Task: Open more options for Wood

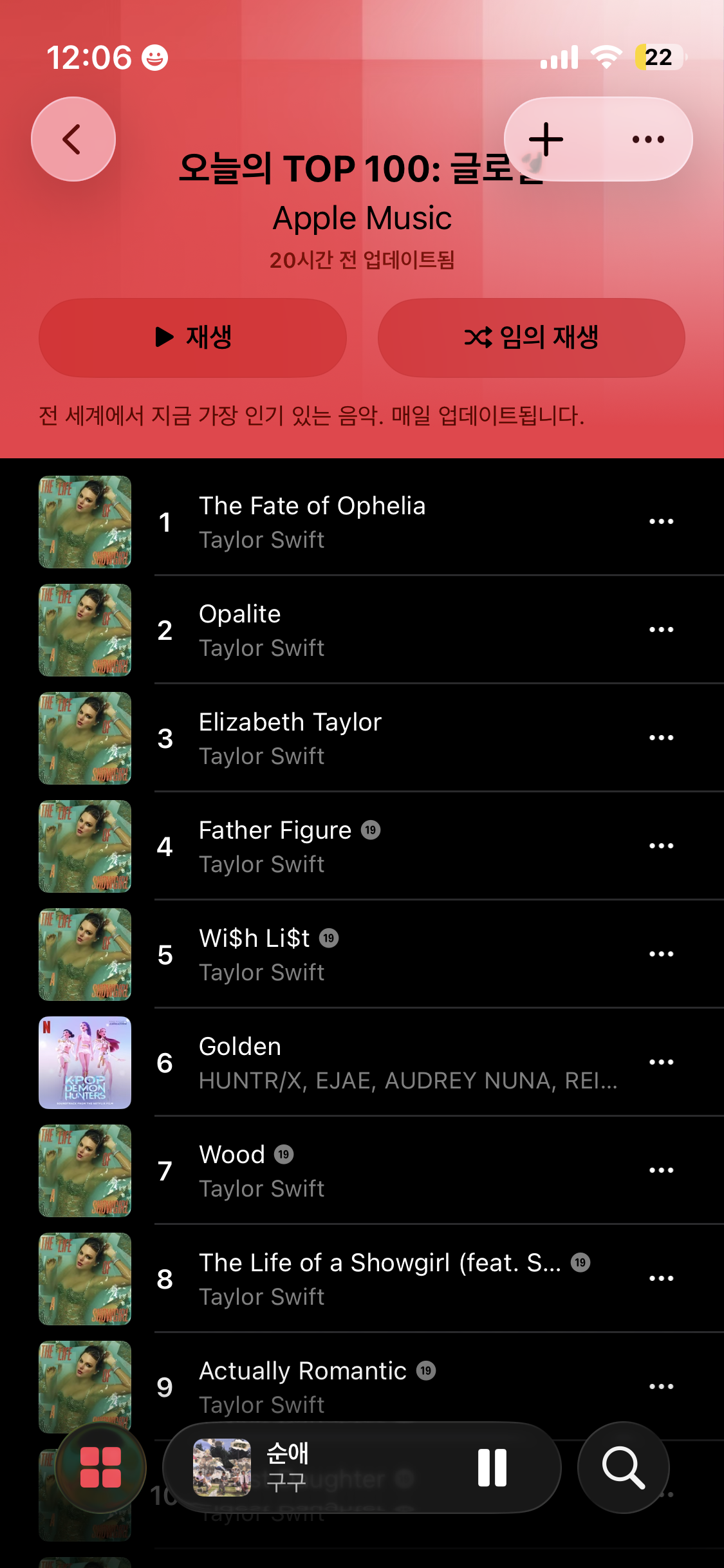Action: coord(661,1170)
